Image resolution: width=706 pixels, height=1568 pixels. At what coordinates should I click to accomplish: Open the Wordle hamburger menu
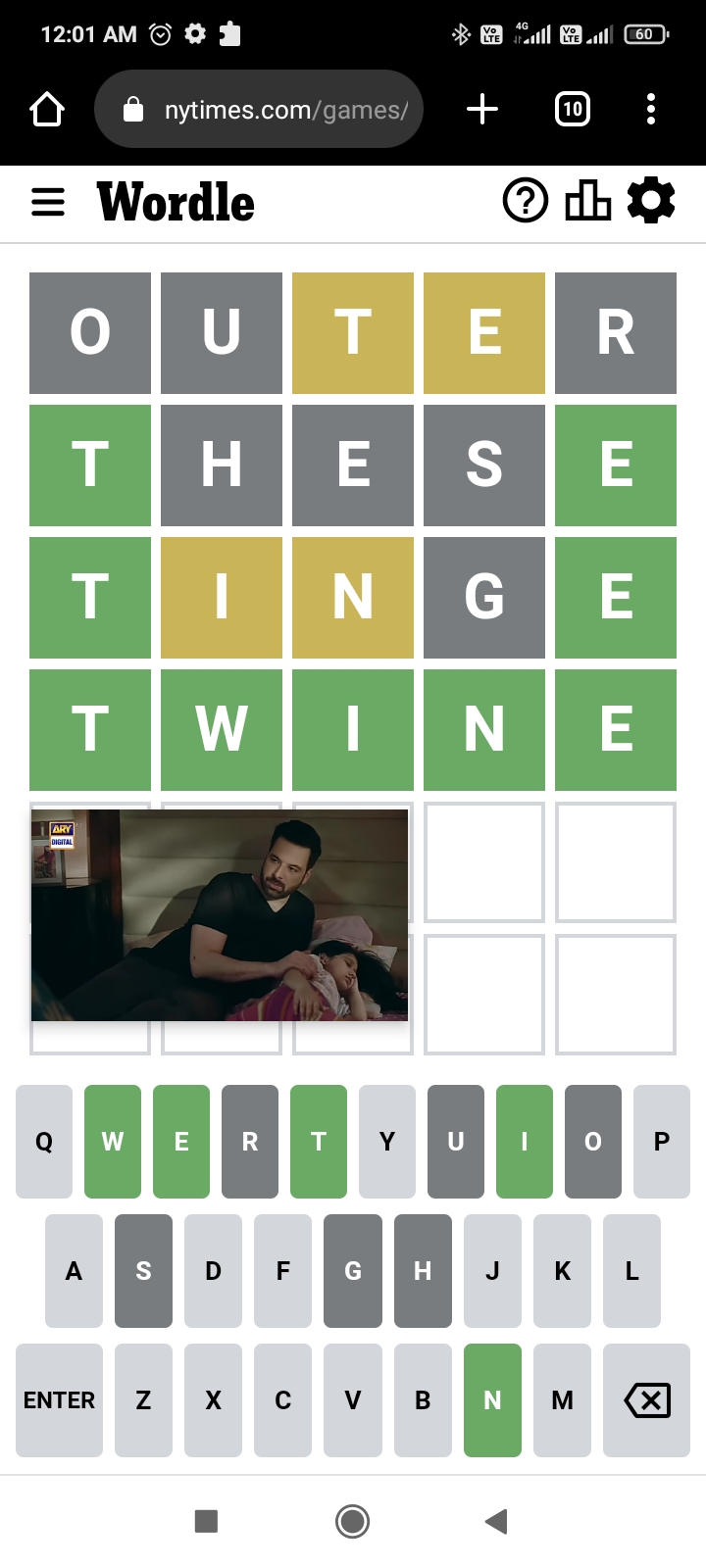coord(48,203)
